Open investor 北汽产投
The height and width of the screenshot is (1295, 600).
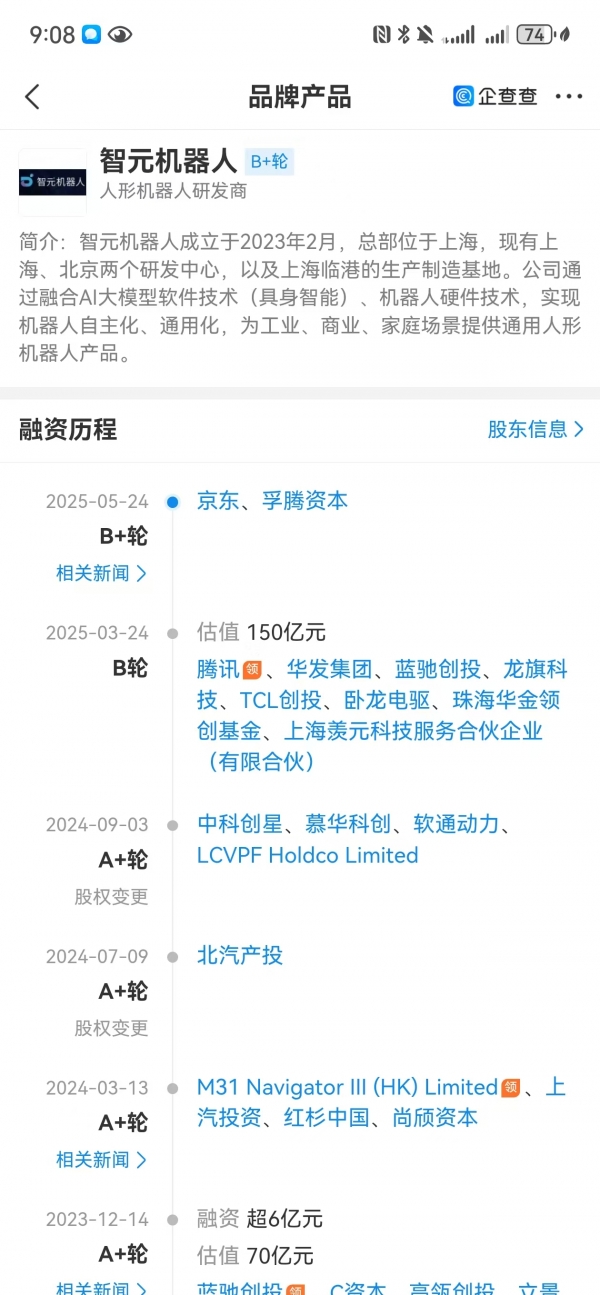[x=240, y=956]
